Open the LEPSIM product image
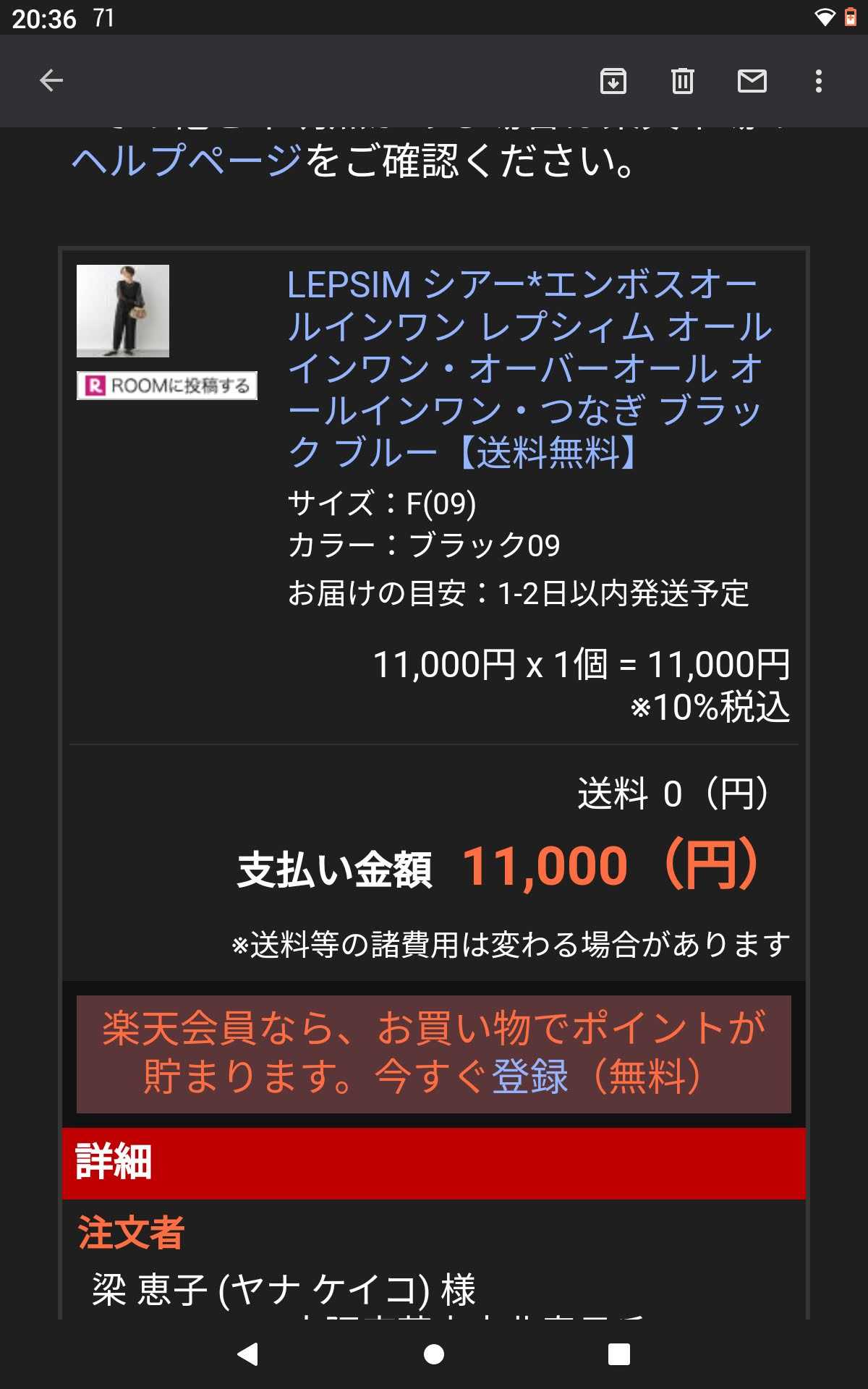 (123, 310)
